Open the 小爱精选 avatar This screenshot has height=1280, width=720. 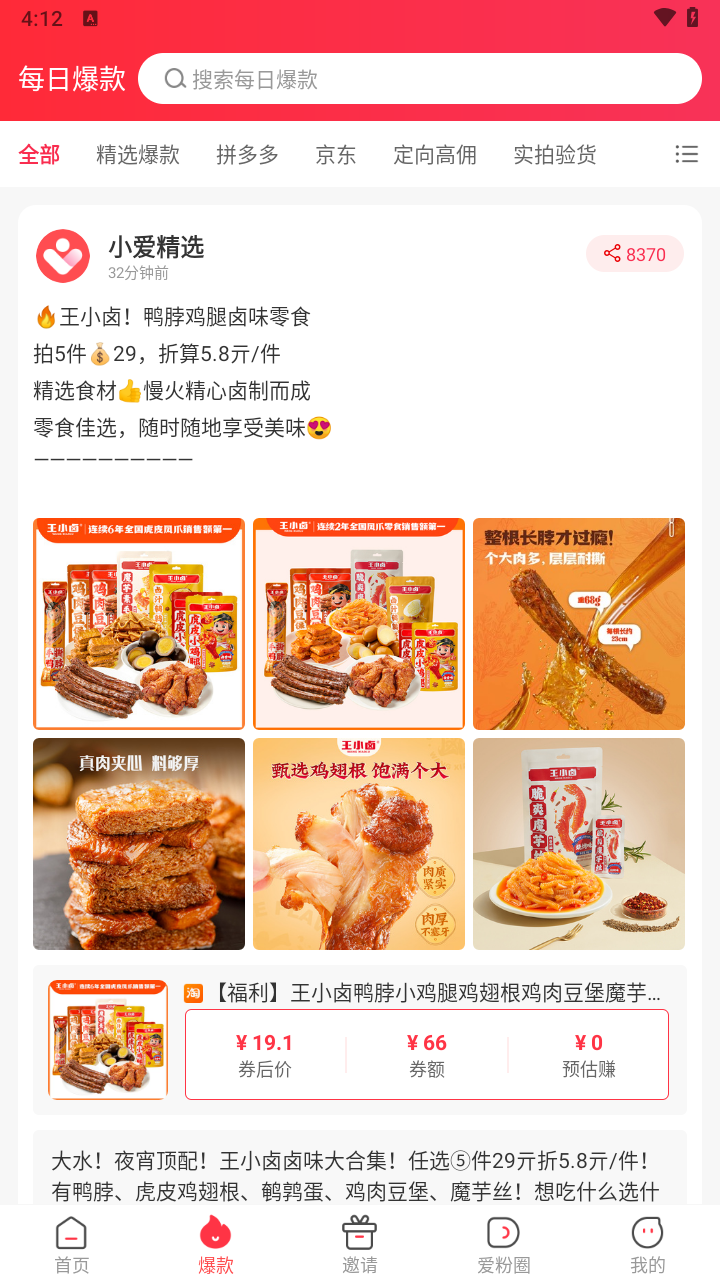(x=63, y=256)
